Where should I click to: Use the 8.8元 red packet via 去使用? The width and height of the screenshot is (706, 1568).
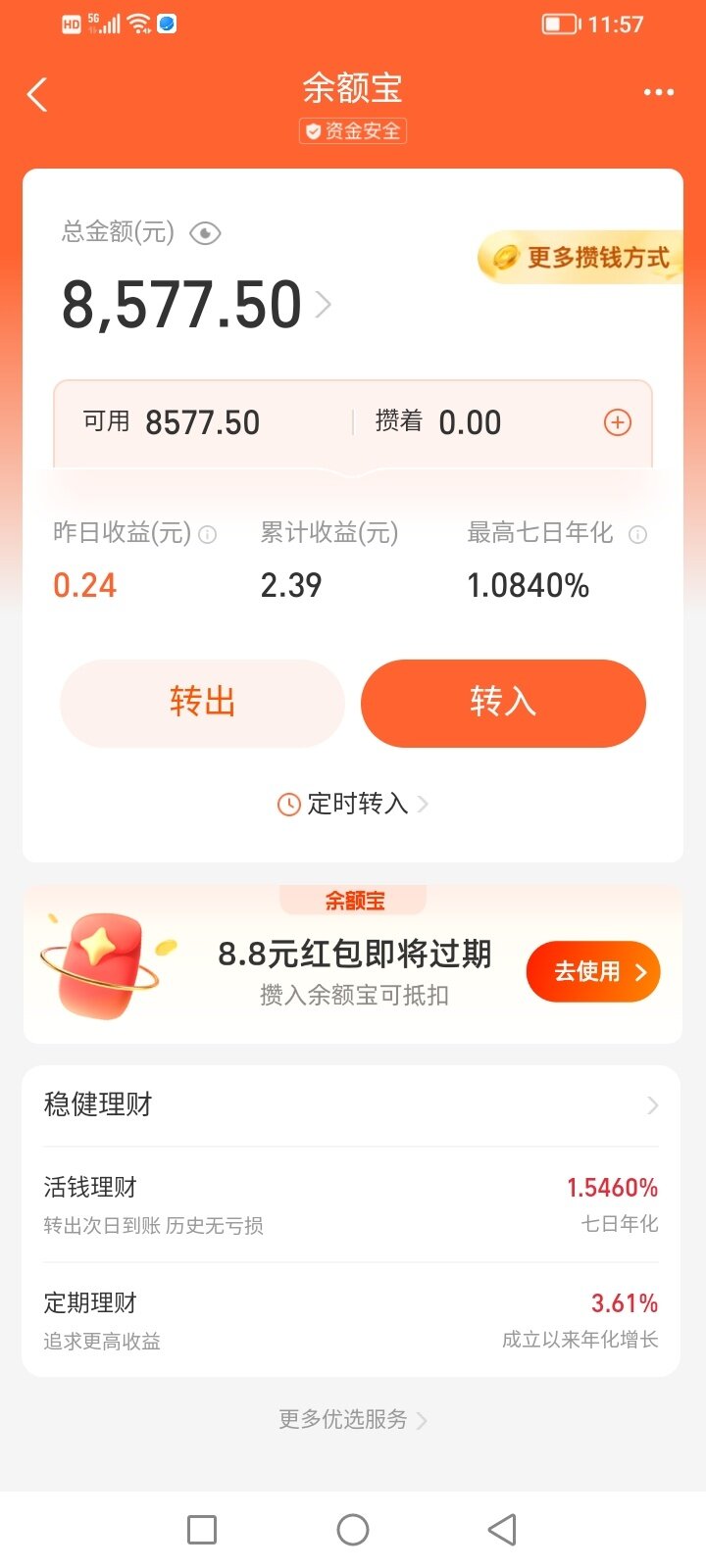tap(592, 971)
